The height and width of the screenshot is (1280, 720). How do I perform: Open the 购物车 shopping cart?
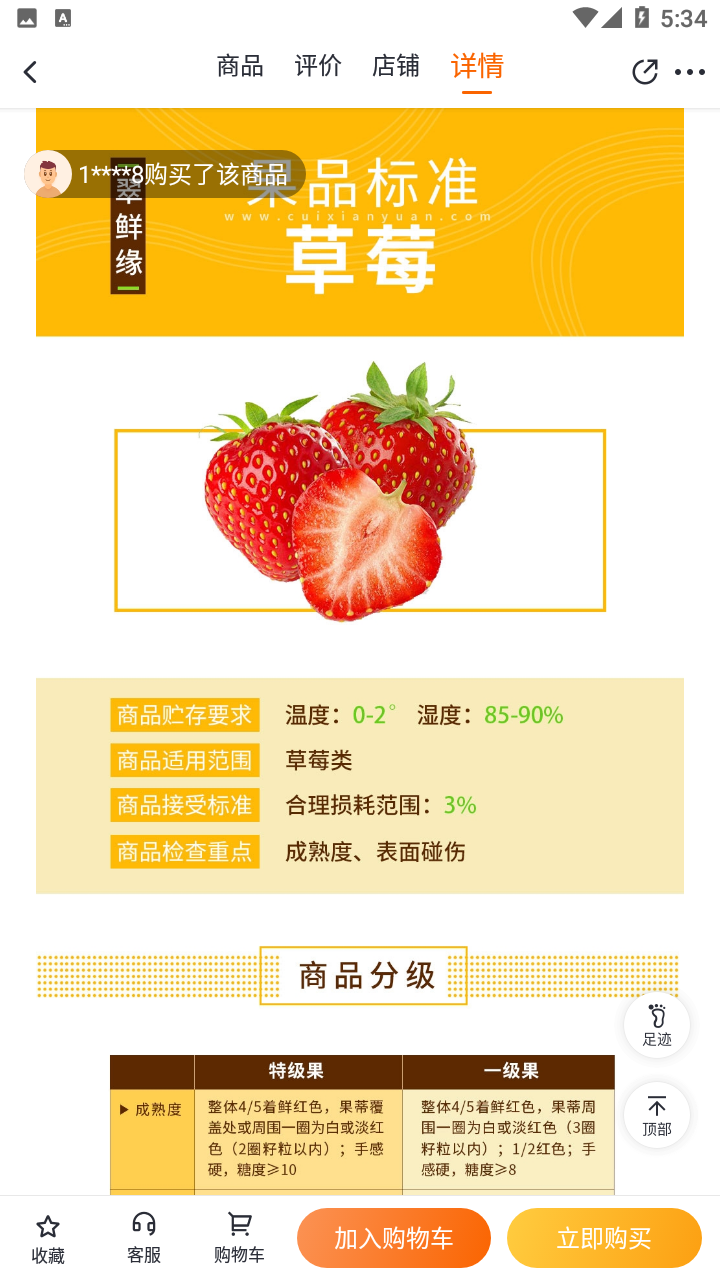pyautogui.click(x=239, y=1238)
